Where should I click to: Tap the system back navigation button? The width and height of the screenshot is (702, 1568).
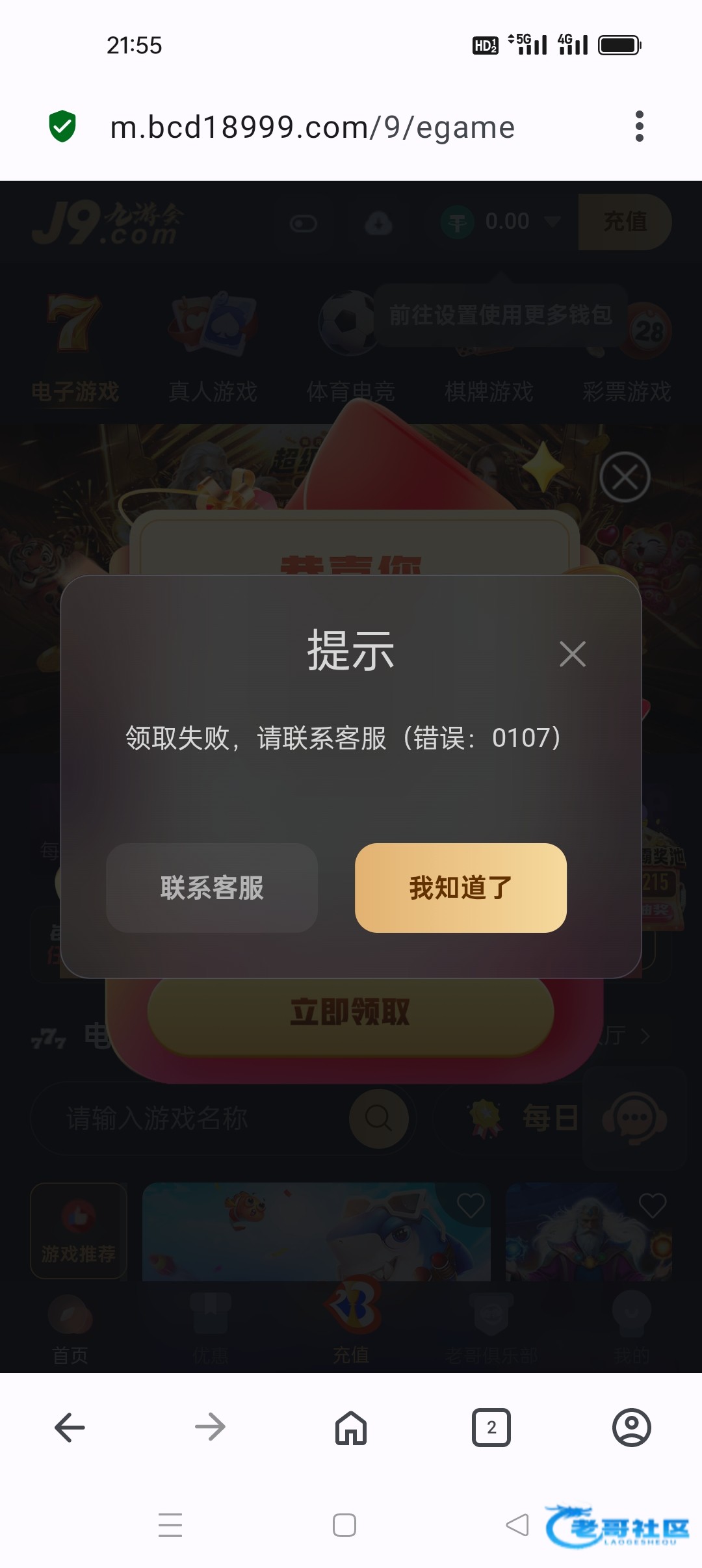click(x=517, y=1525)
